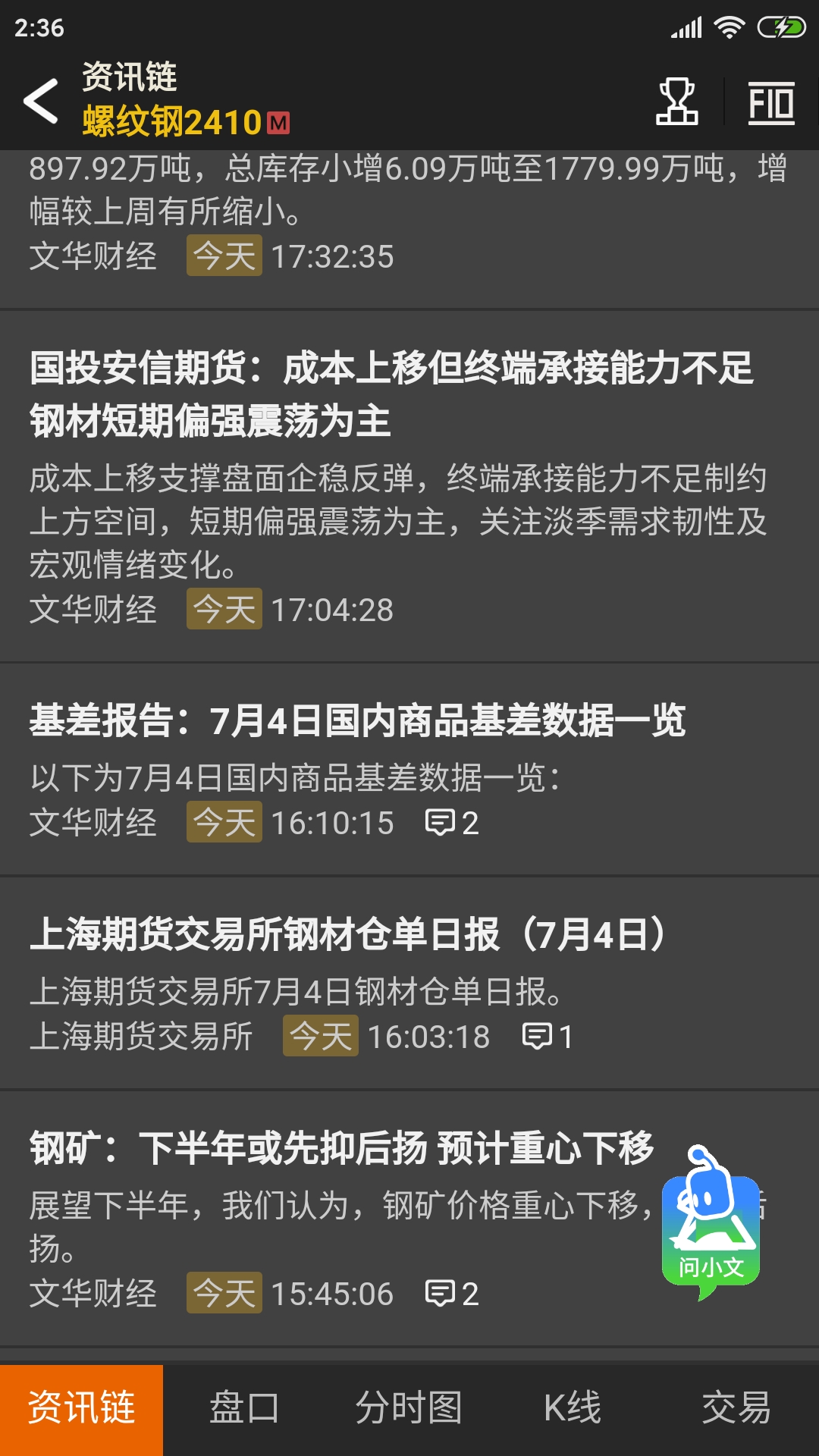Open the 7月4日 basis data report

356,725
